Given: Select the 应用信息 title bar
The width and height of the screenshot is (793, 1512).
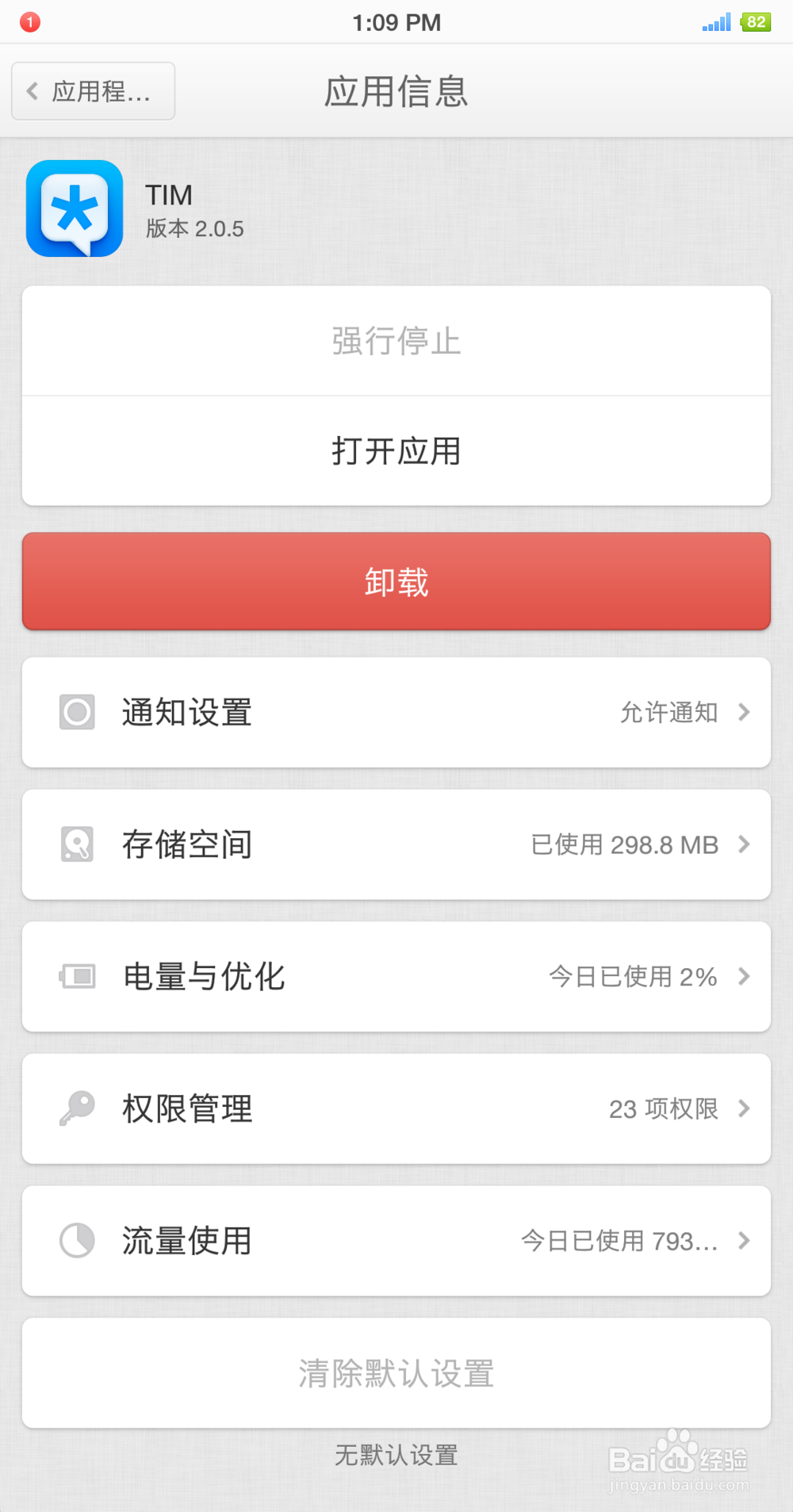Looking at the screenshot, I should click(396, 91).
